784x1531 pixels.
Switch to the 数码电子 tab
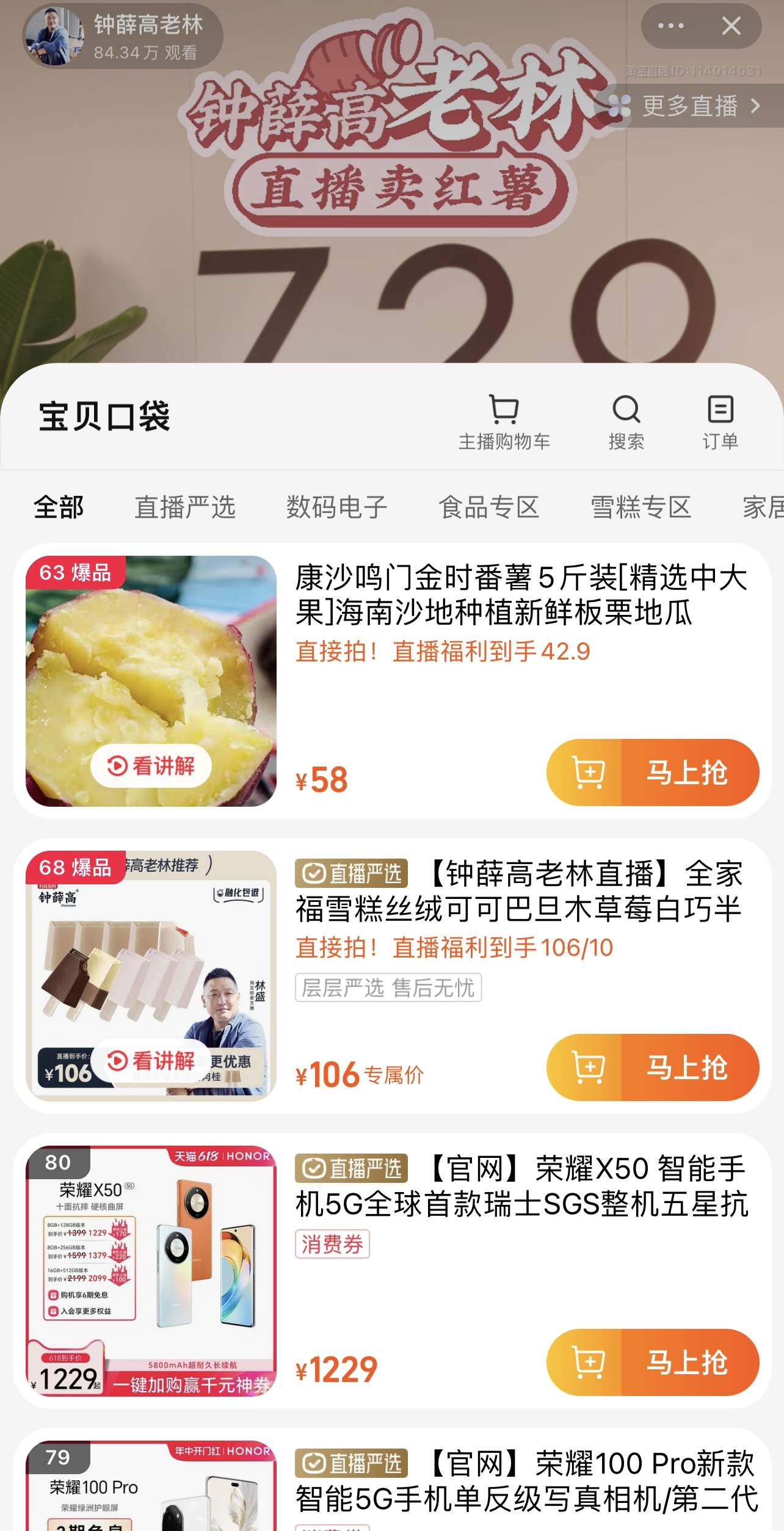337,507
